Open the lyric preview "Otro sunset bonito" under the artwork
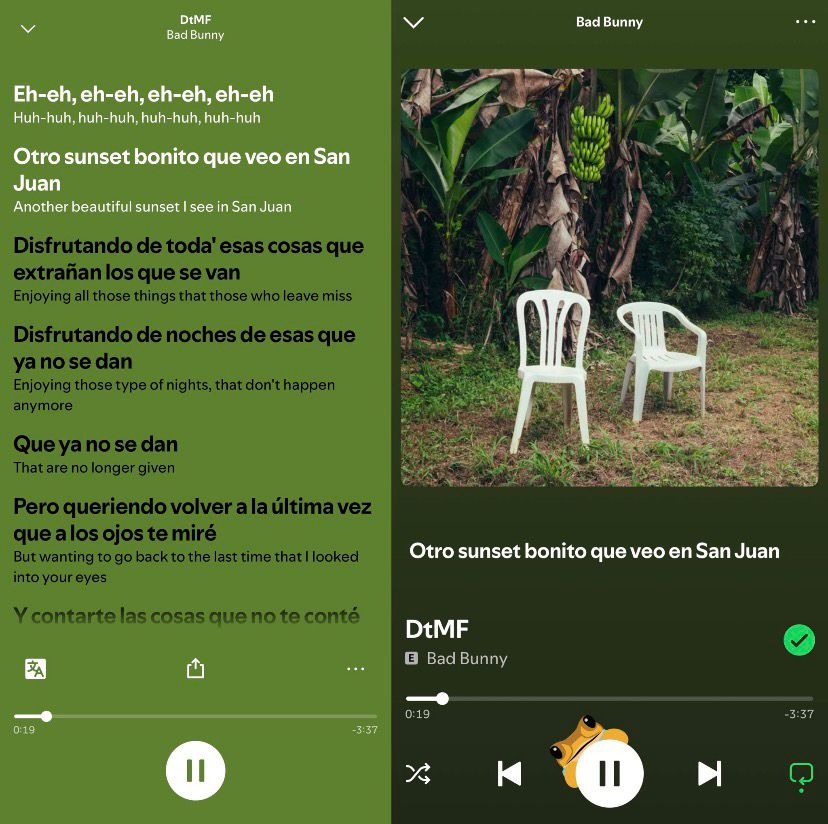The width and height of the screenshot is (828, 824). point(594,551)
